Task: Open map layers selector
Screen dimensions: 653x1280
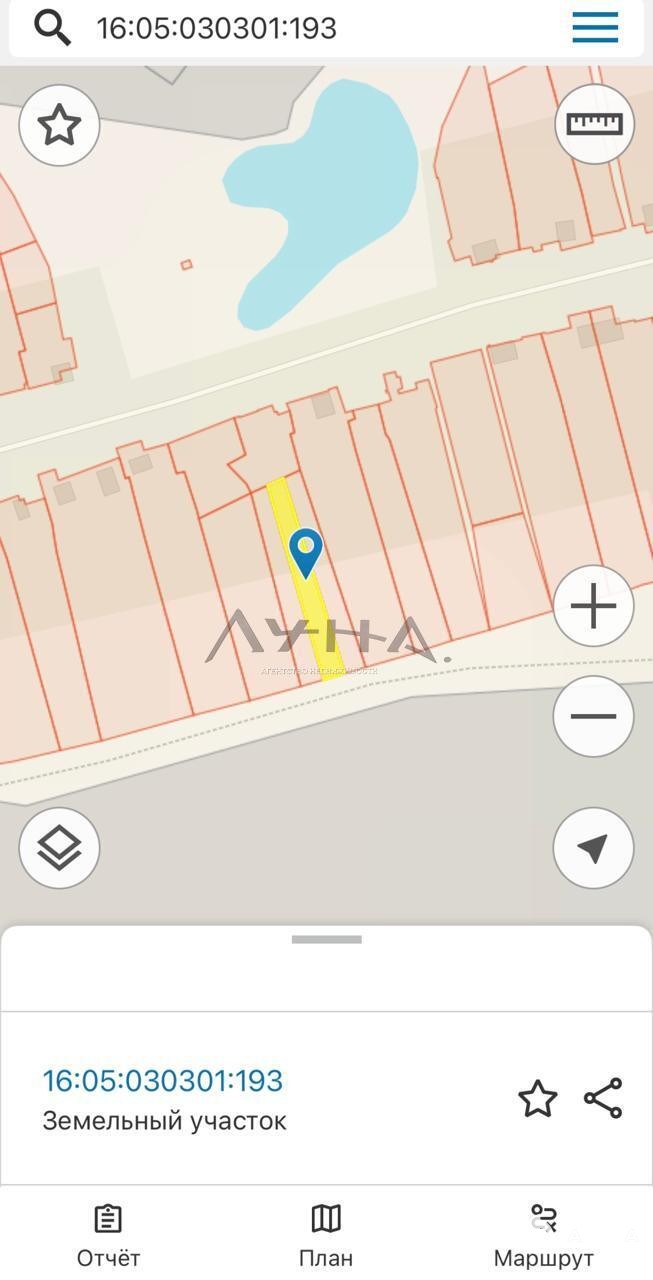Action: point(59,848)
